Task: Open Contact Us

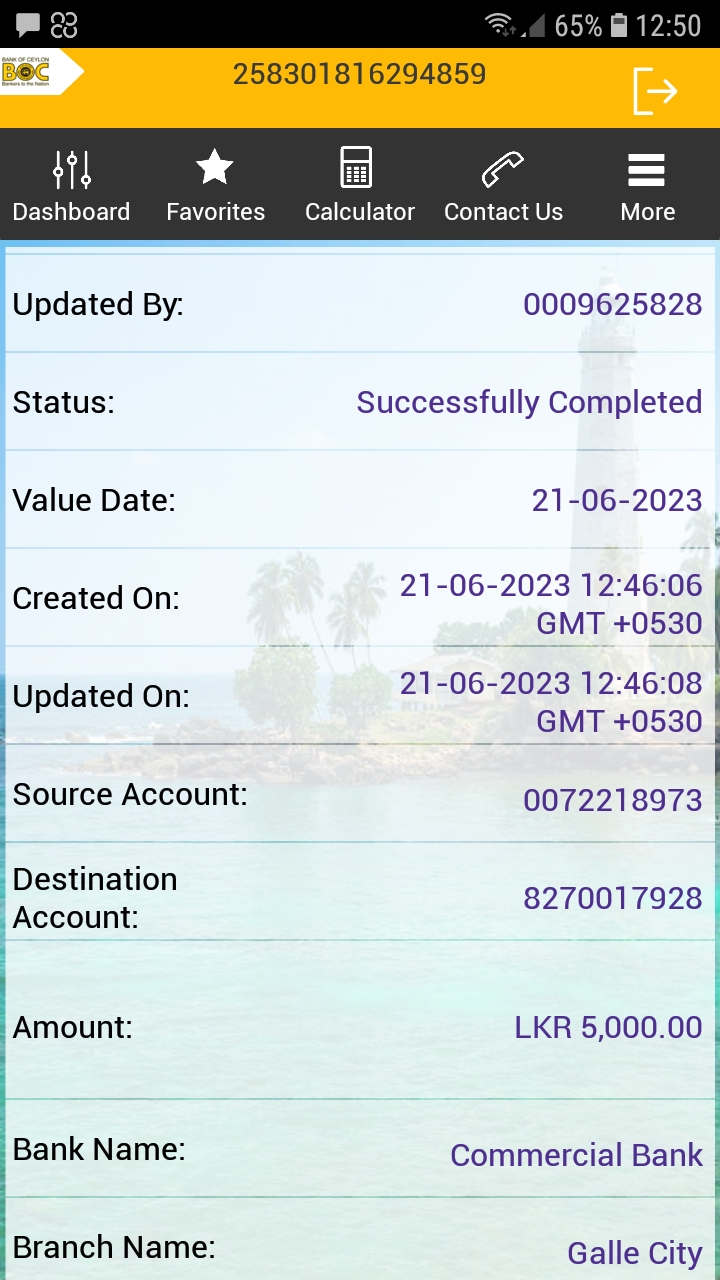Action: (x=503, y=186)
